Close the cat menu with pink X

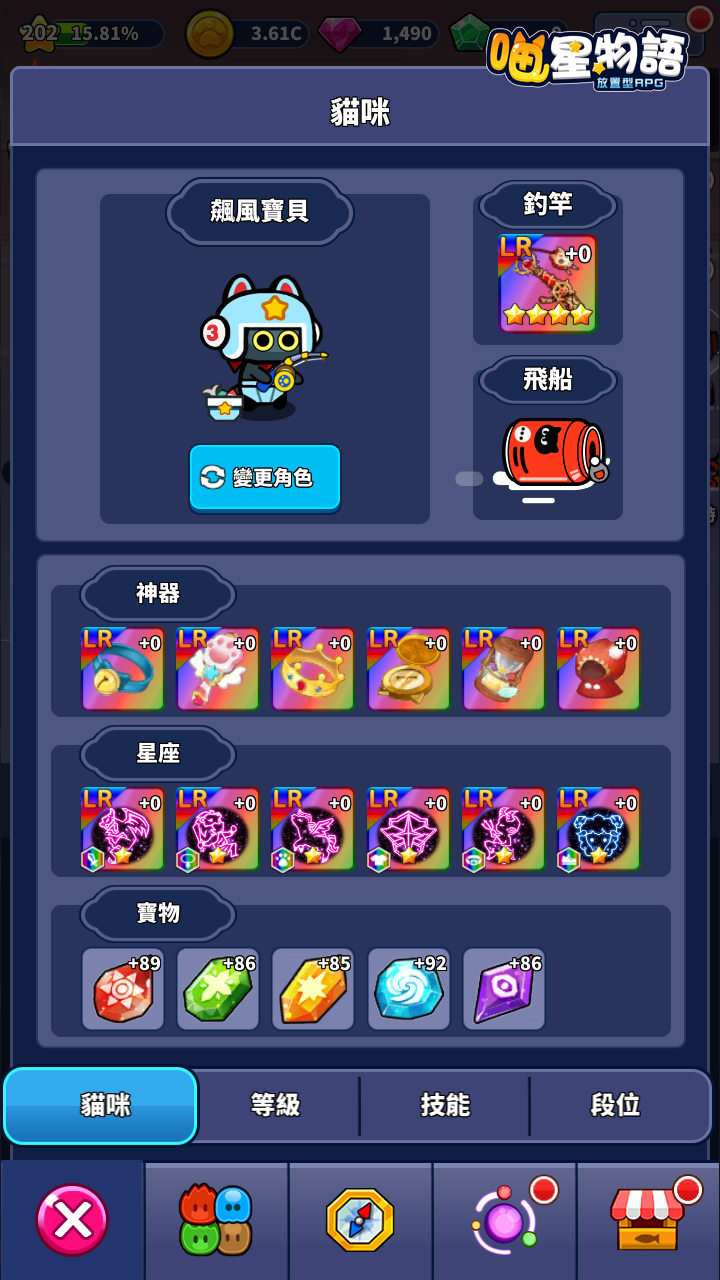(x=72, y=1220)
